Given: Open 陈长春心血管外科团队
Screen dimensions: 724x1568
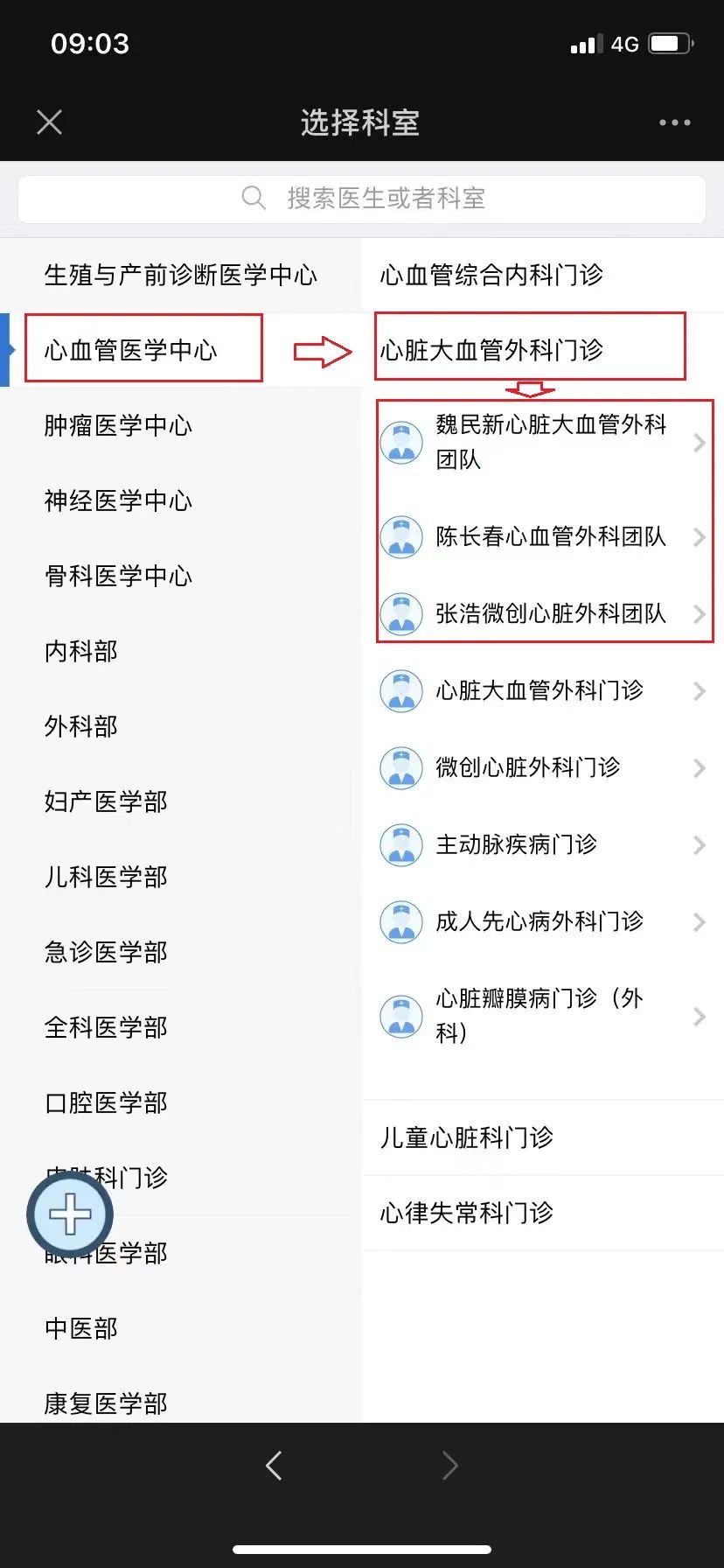Looking at the screenshot, I should (x=543, y=536).
